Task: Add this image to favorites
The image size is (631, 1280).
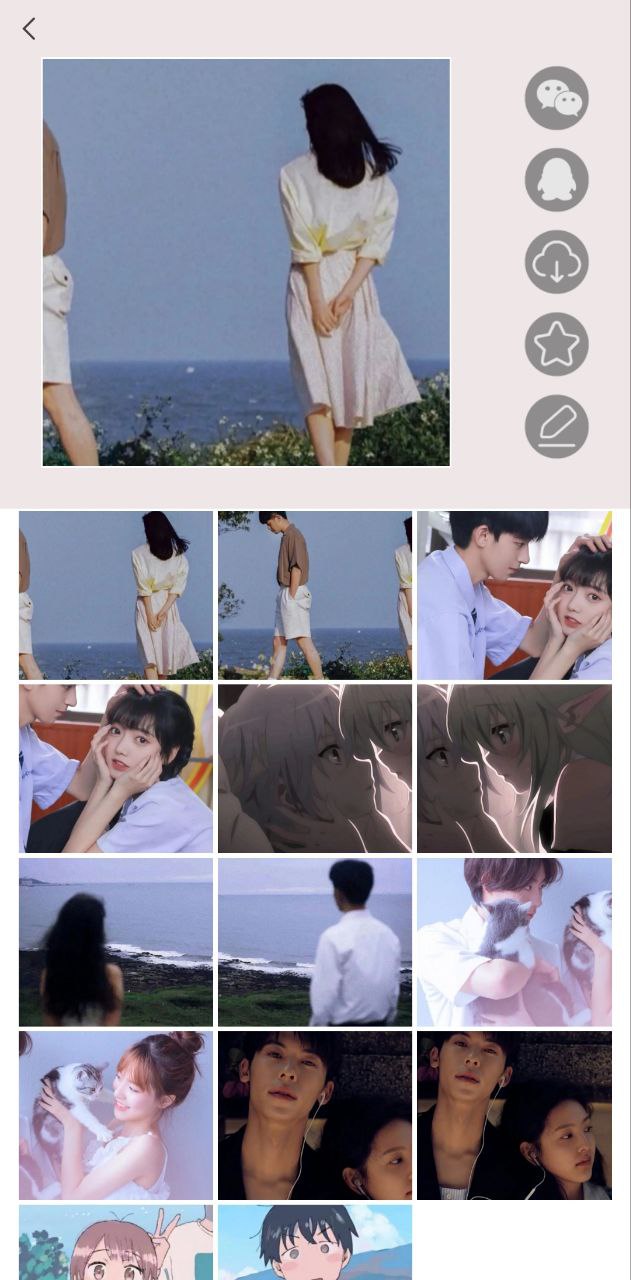Action: 557,345
